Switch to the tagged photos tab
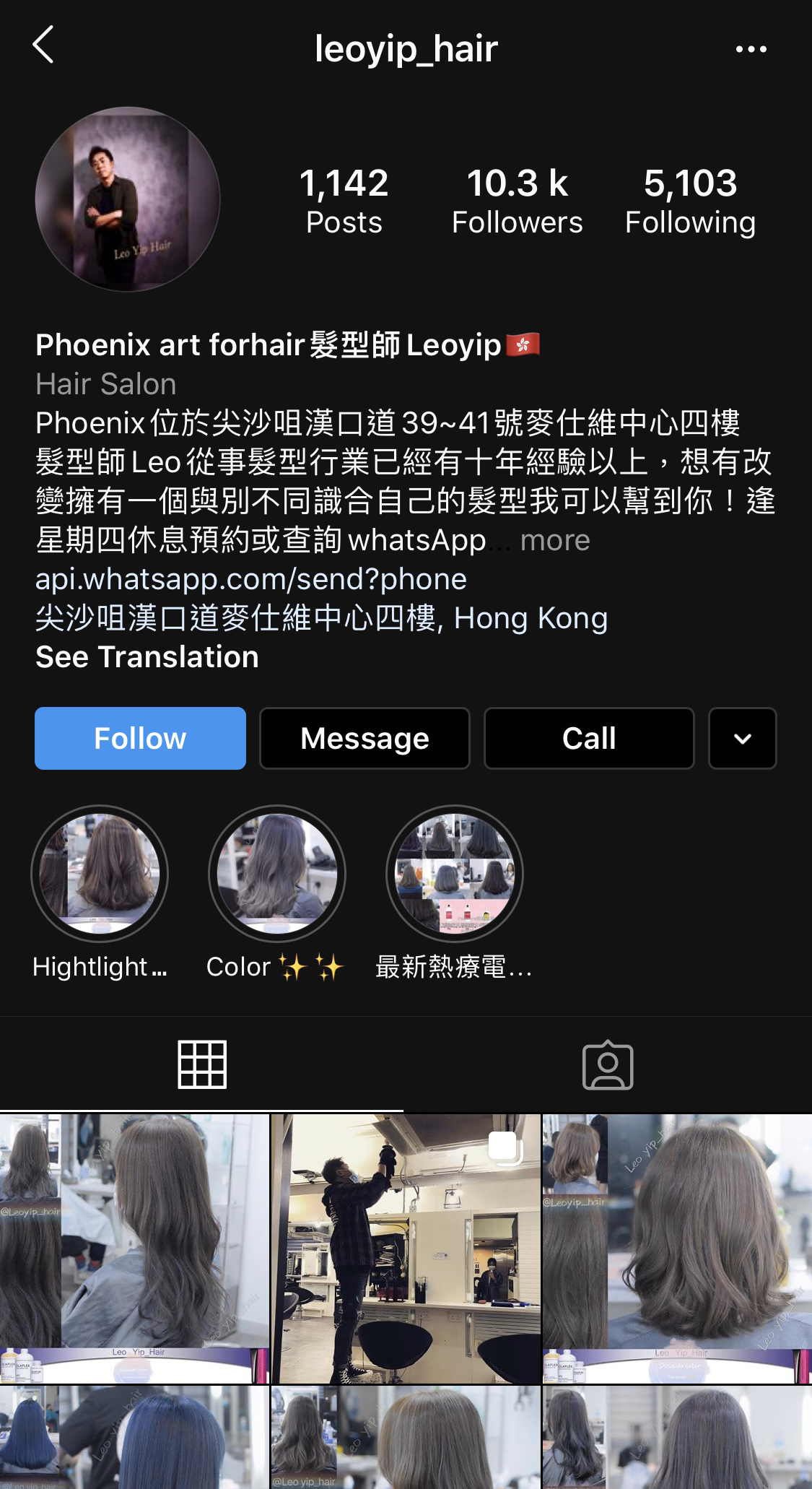The image size is (812, 1489). tap(608, 1064)
